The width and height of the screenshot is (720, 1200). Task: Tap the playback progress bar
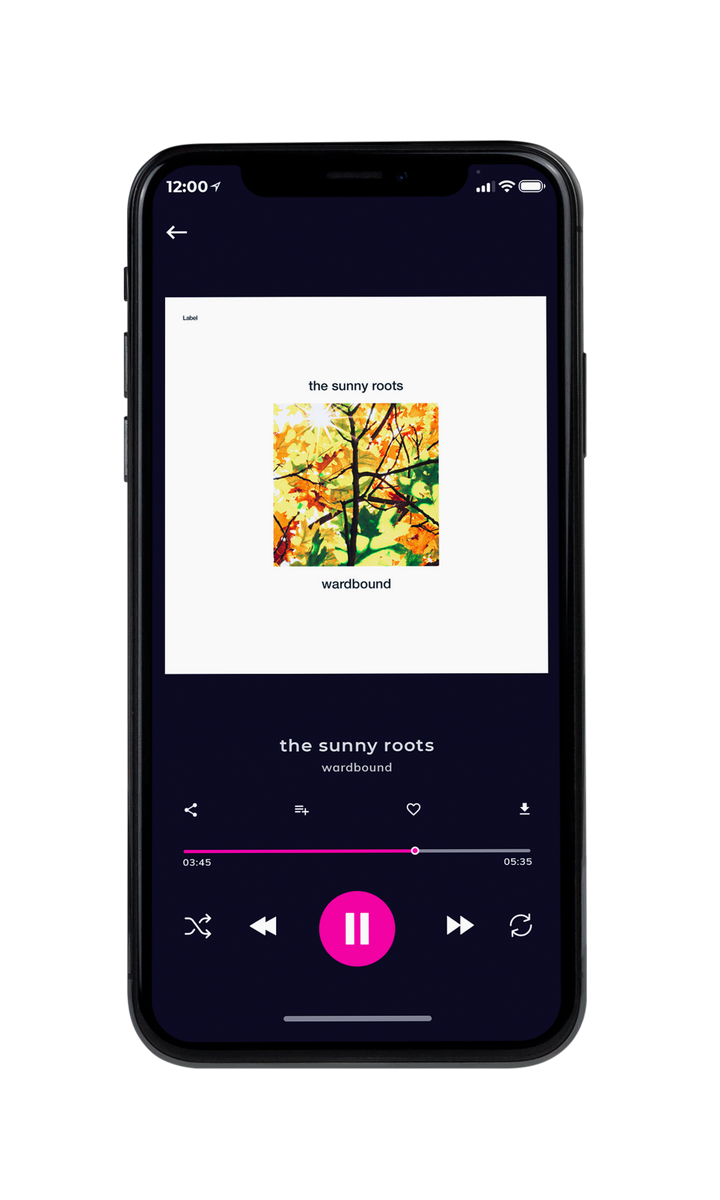[357, 851]
